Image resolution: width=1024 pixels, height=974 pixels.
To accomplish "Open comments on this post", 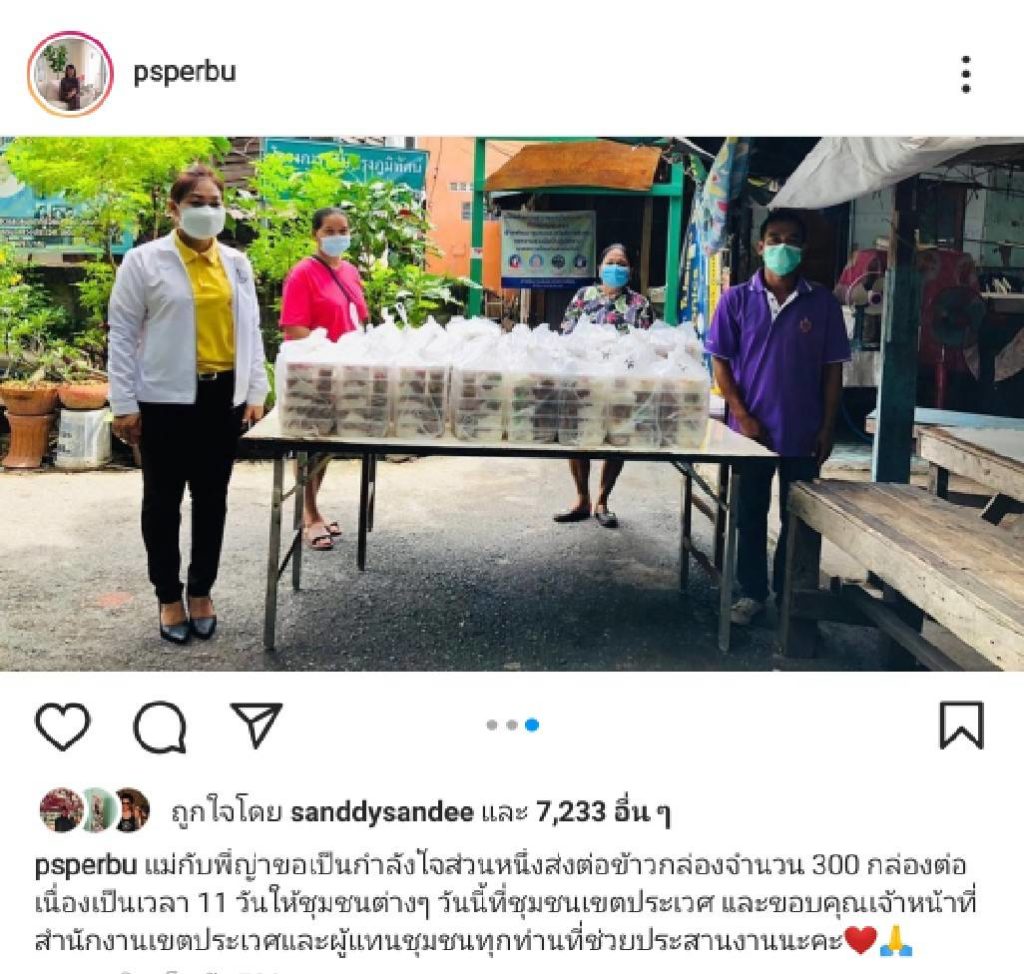I will [x=160, y=726].
